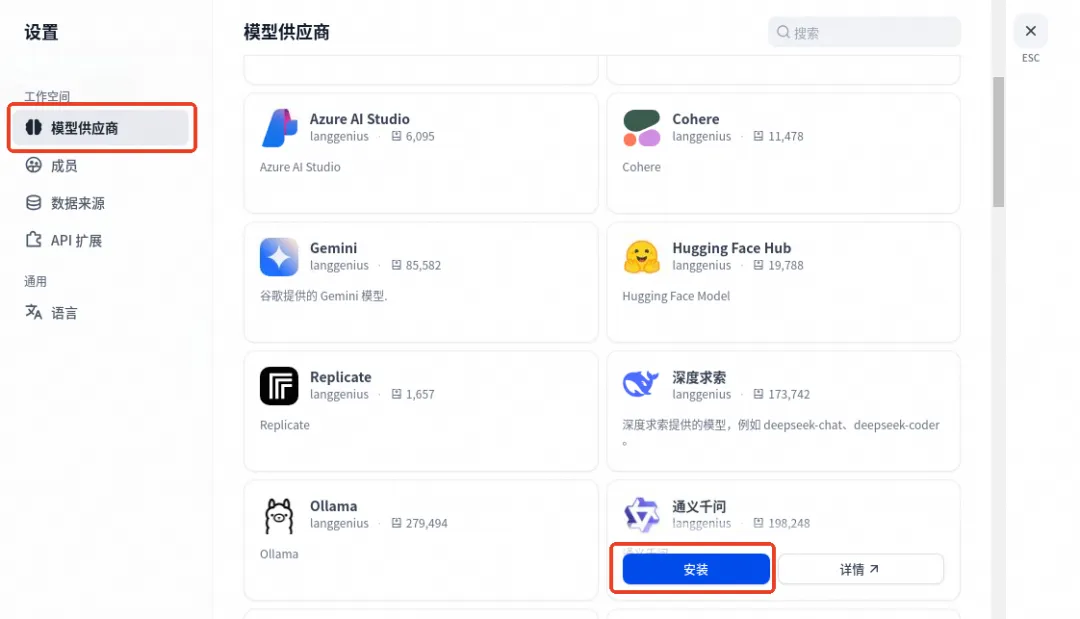Open the Gemini provider card
The height and width of the screenshot is (619, 1080).
pos(420,281)
